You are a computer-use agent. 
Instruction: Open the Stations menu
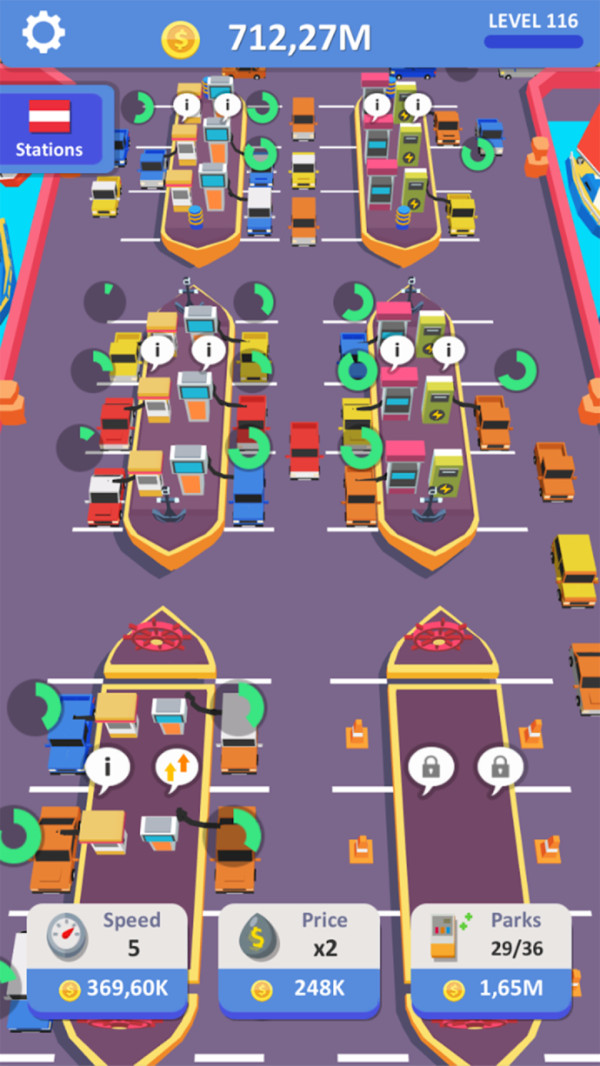pos(50,129)
